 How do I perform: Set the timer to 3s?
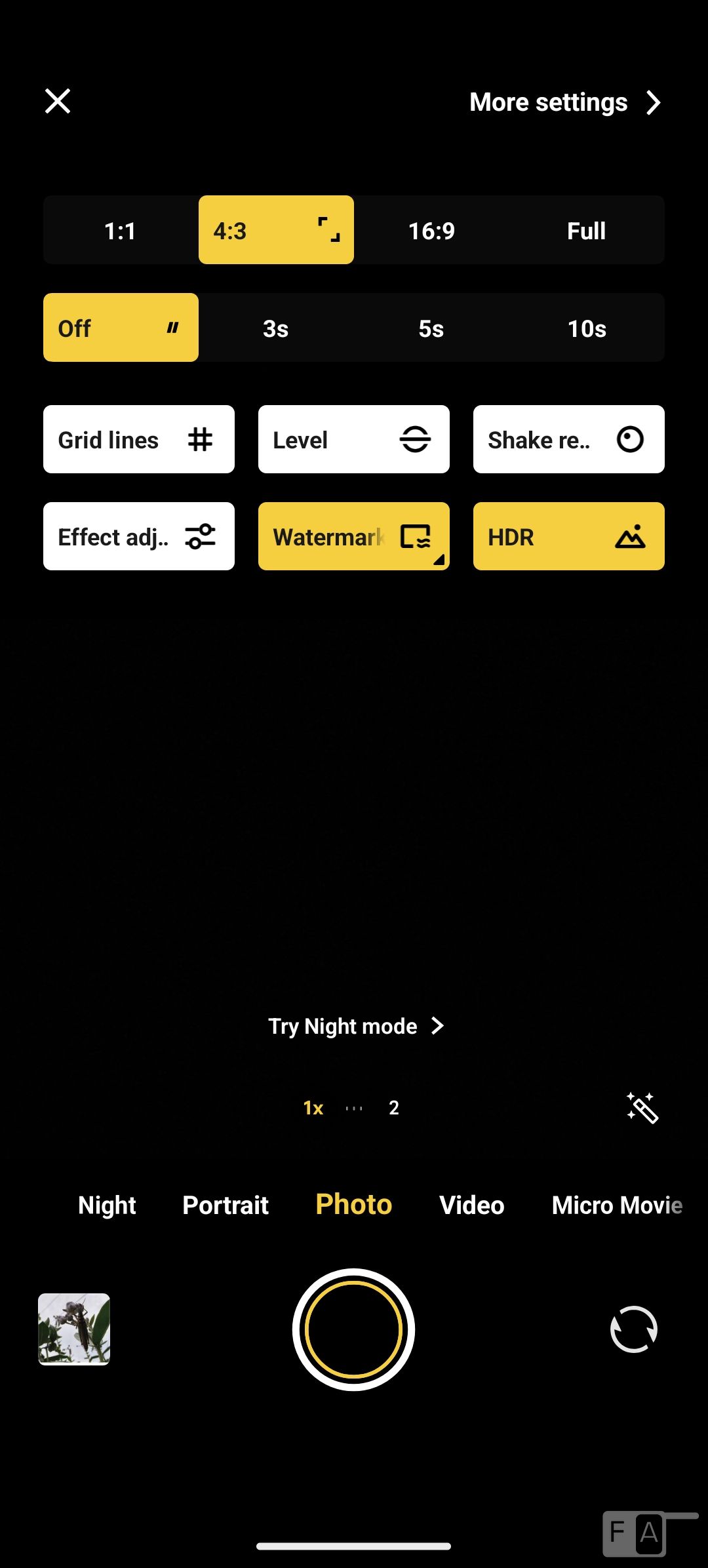click(x=276, y=328)
